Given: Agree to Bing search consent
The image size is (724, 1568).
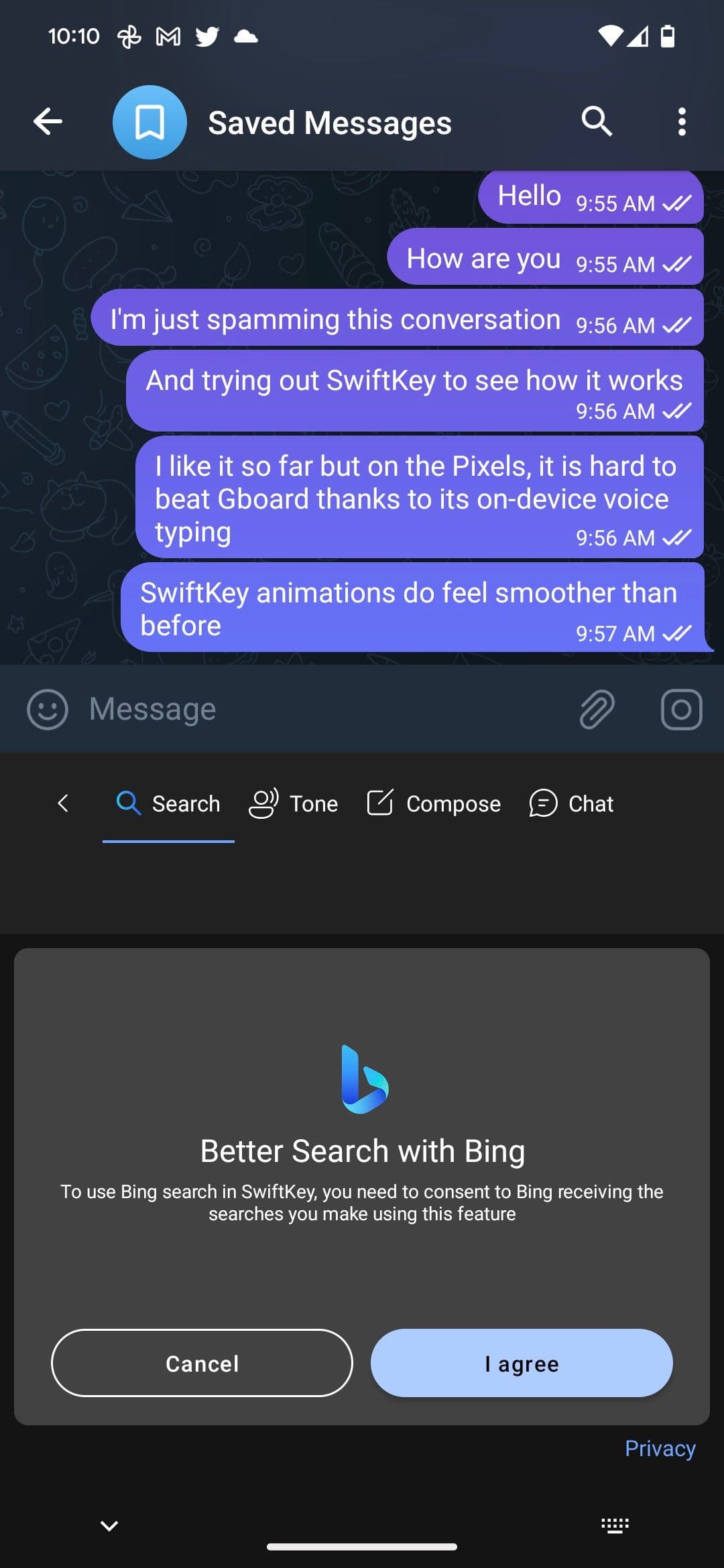Looking at the screenshot, I should coord(522,1364).
